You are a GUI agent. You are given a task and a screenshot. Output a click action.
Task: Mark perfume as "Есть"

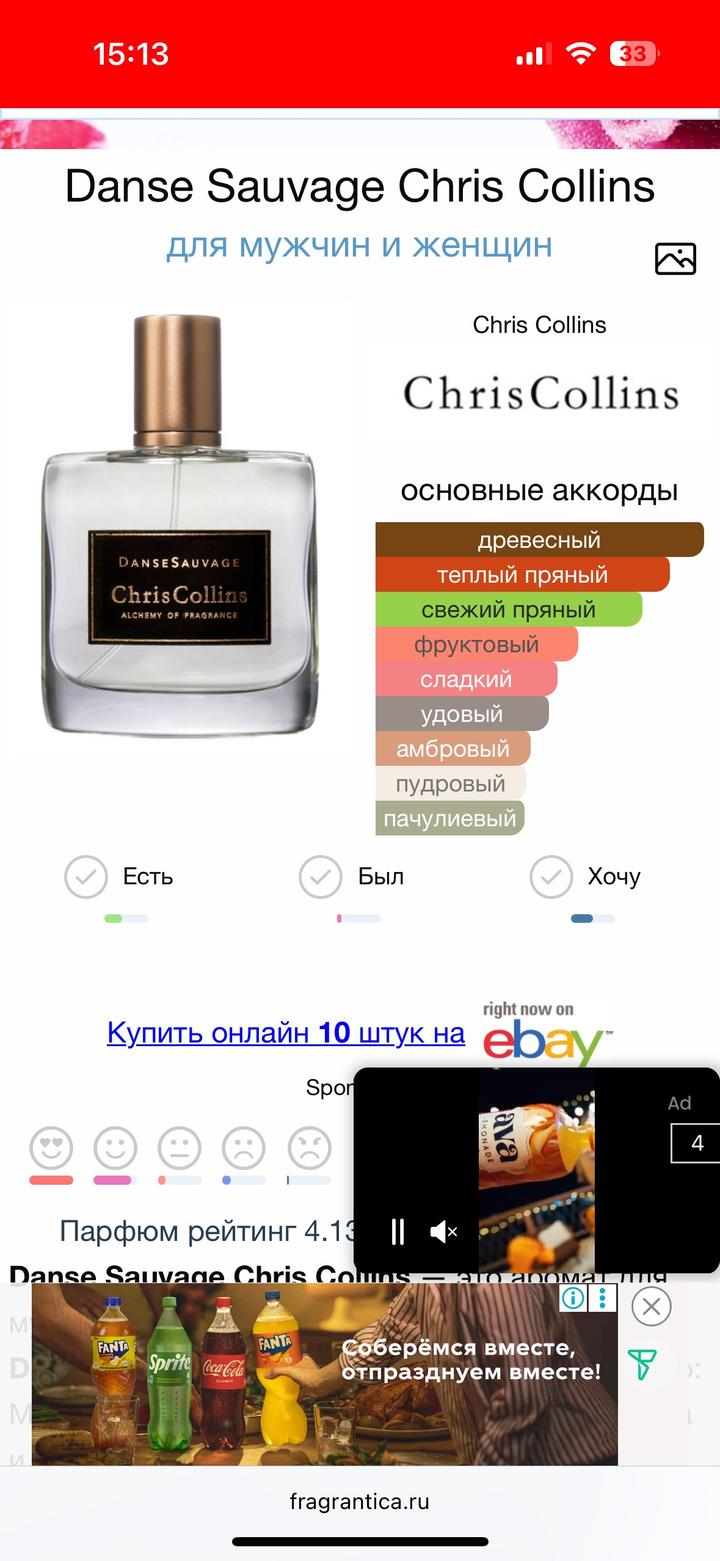[87, 877]
